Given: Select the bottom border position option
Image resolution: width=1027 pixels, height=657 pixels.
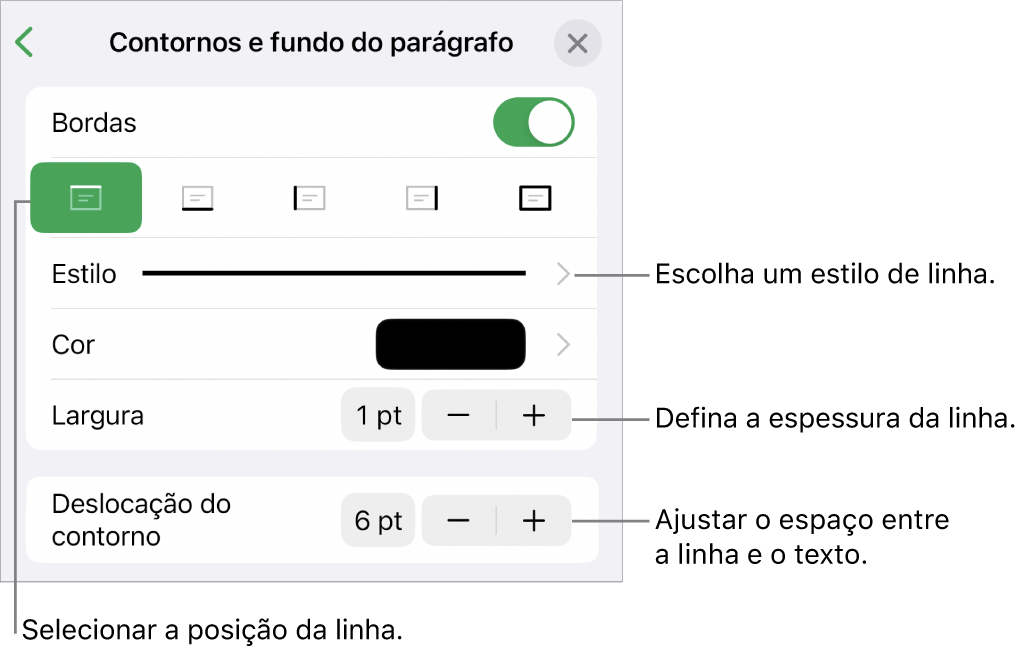Looking at the screenshot, I should click(x=197, y=198).
